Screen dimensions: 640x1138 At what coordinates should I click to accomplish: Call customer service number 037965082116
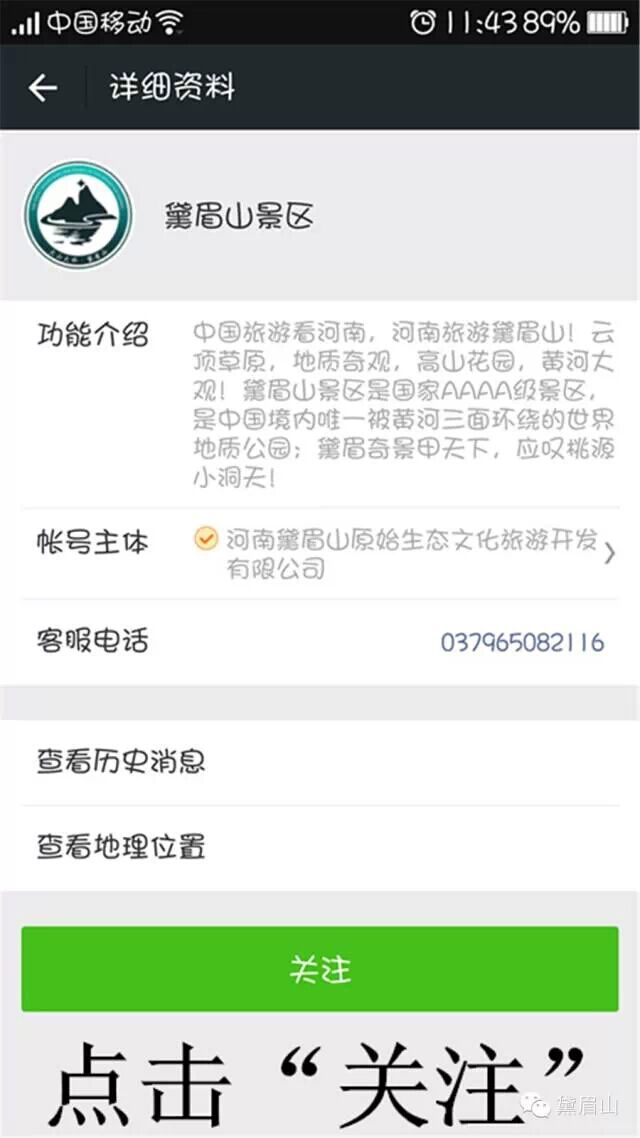pyautogui.click(x=522, y=642)
